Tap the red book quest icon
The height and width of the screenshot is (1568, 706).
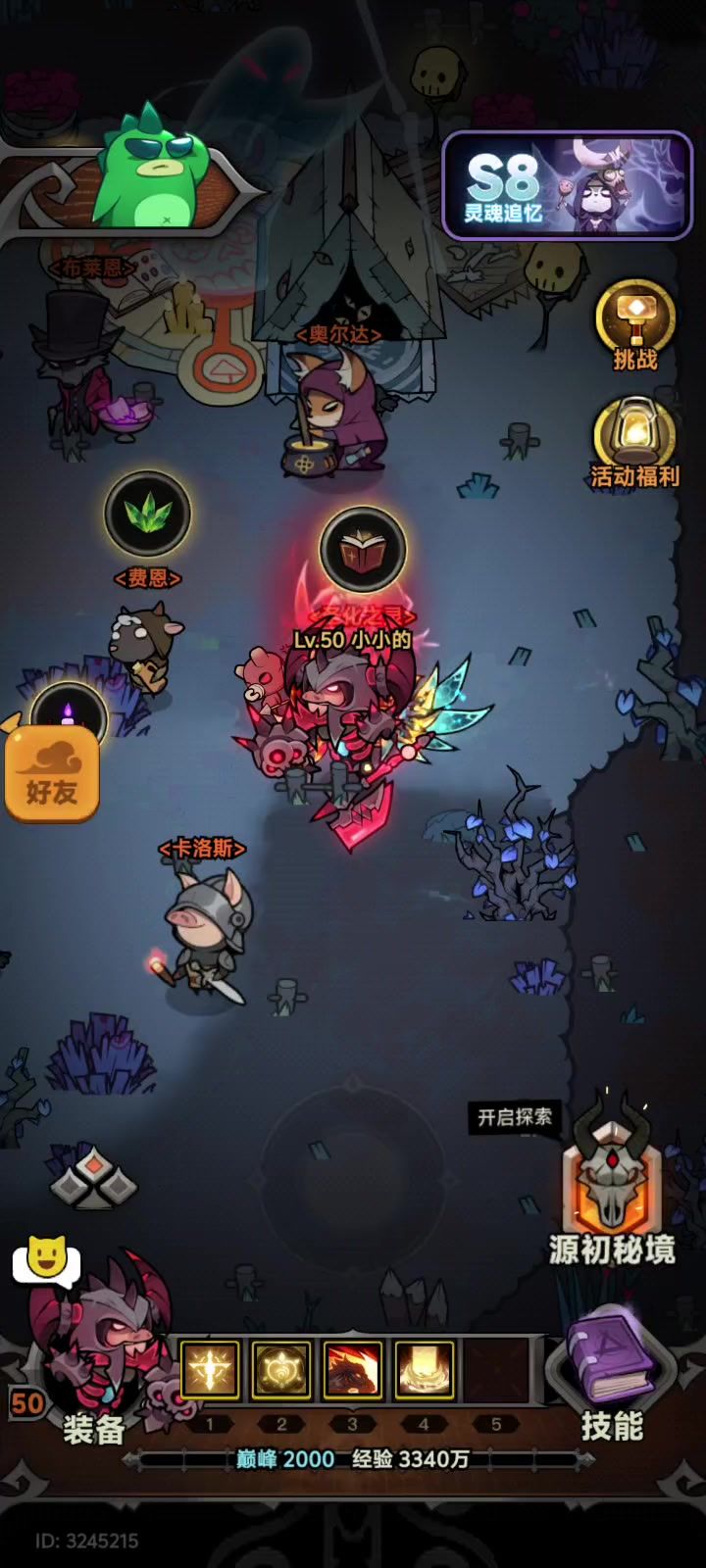click(x=363, y=551)
